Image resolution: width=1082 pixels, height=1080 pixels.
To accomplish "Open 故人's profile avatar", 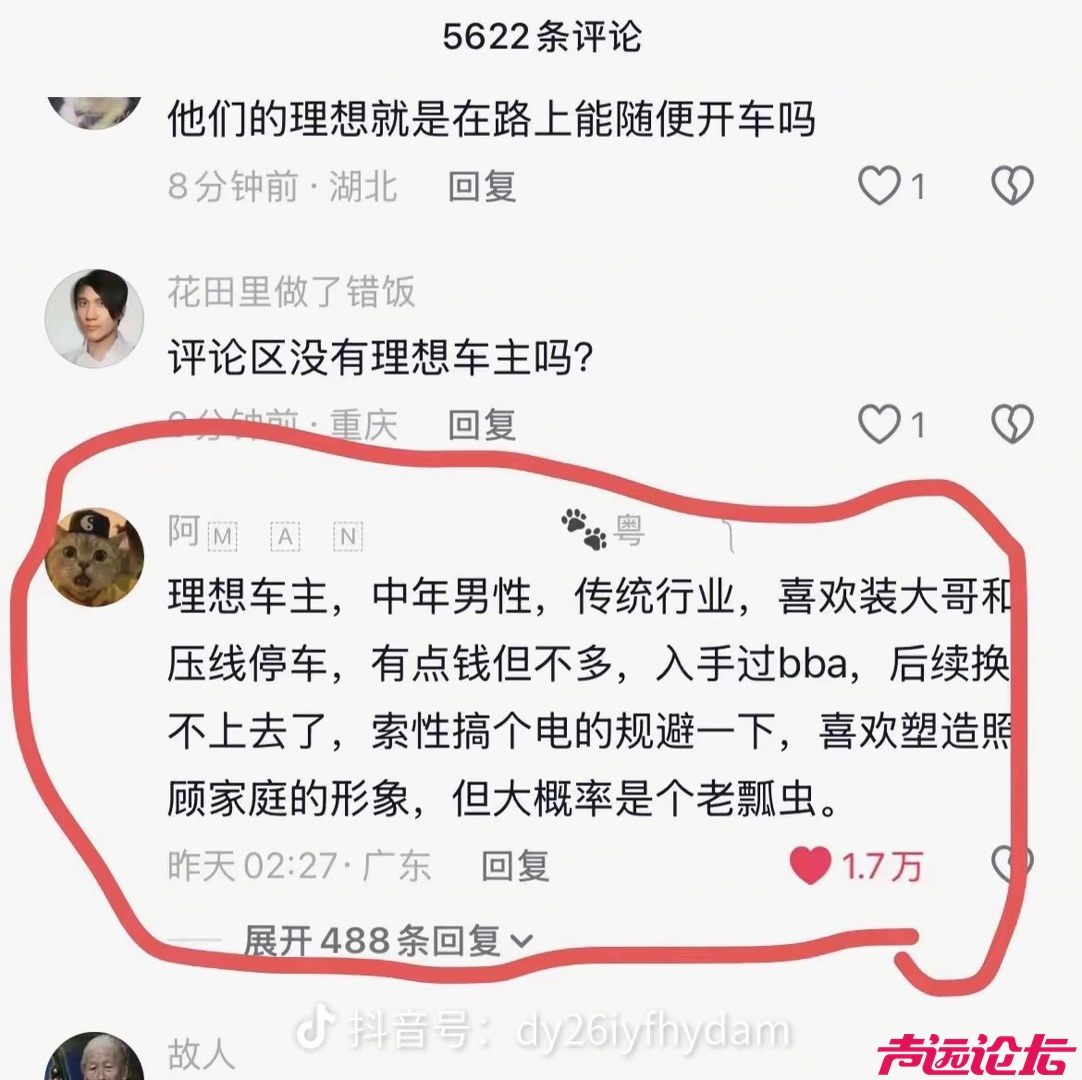I will [x=94, y=1060].
